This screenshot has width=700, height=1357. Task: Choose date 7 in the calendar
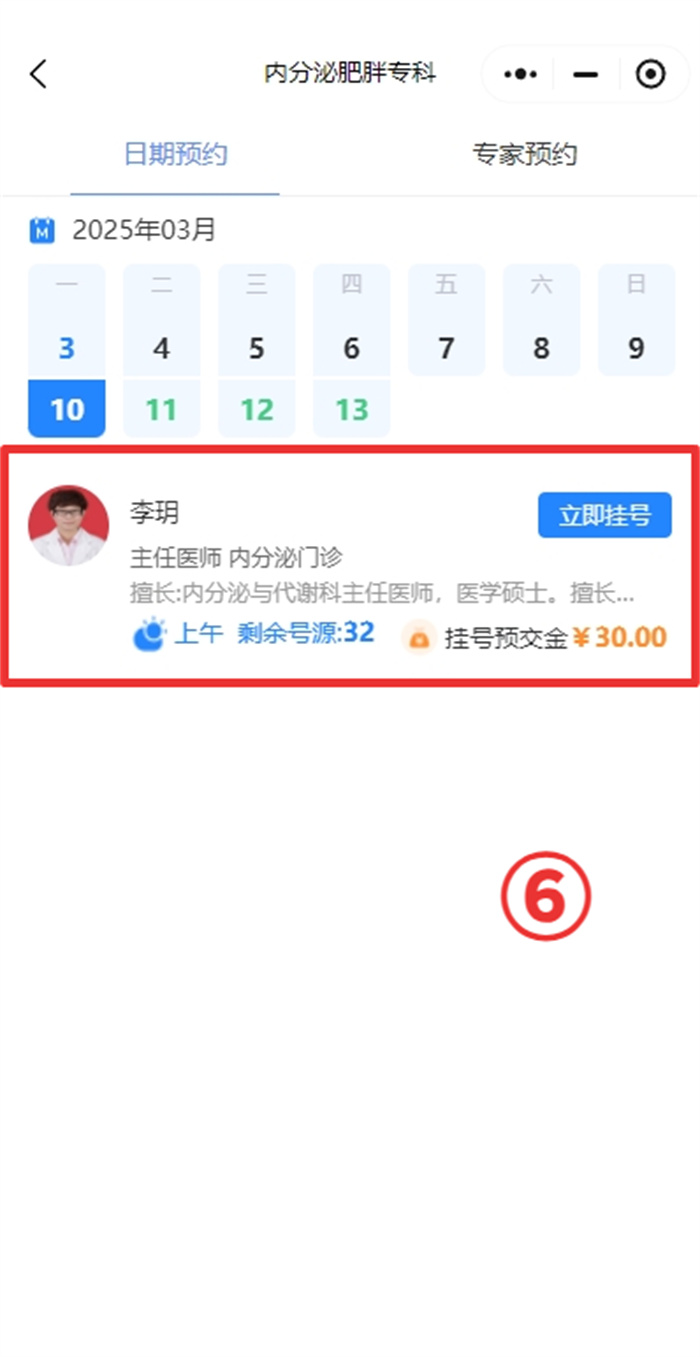(446, 349)
